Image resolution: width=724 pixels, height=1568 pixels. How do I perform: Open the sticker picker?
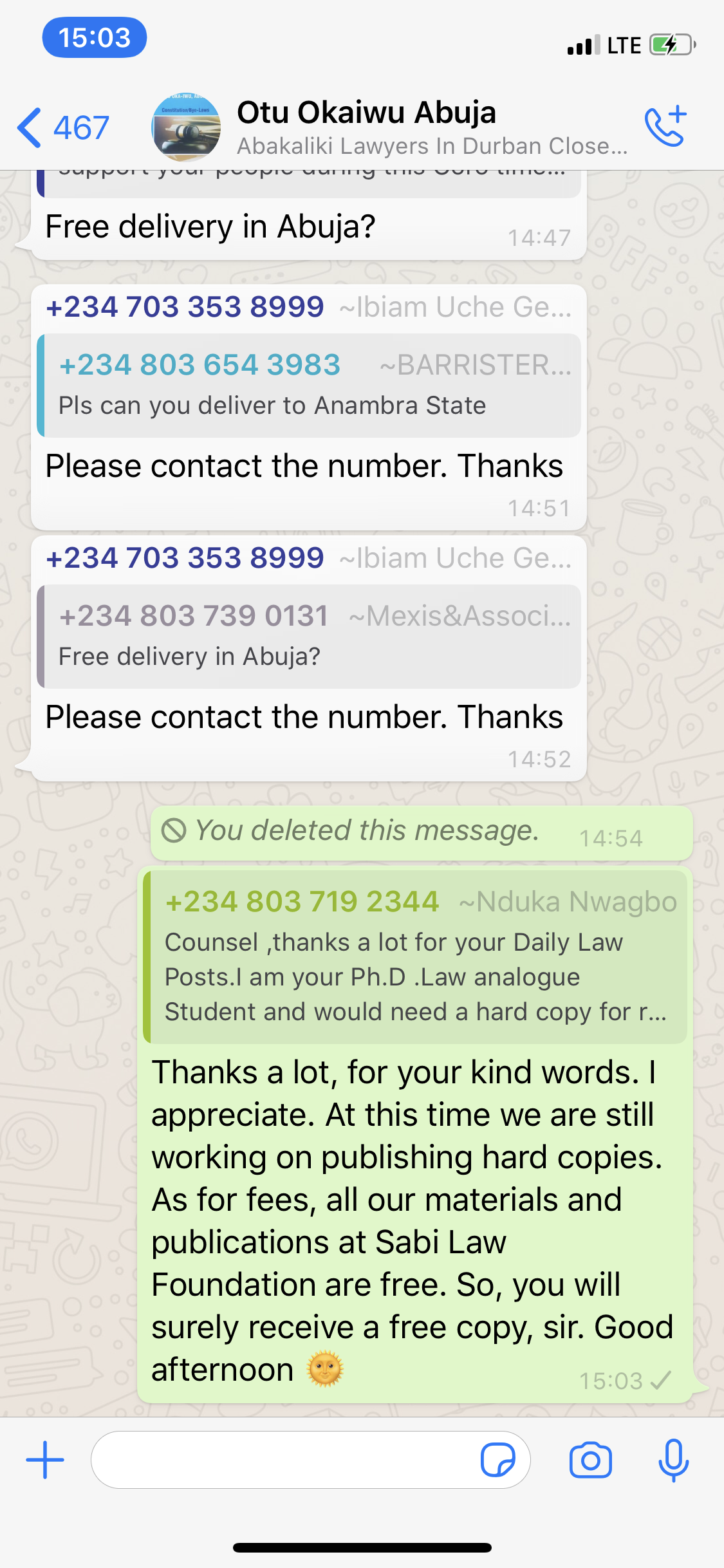(497, 1459)
